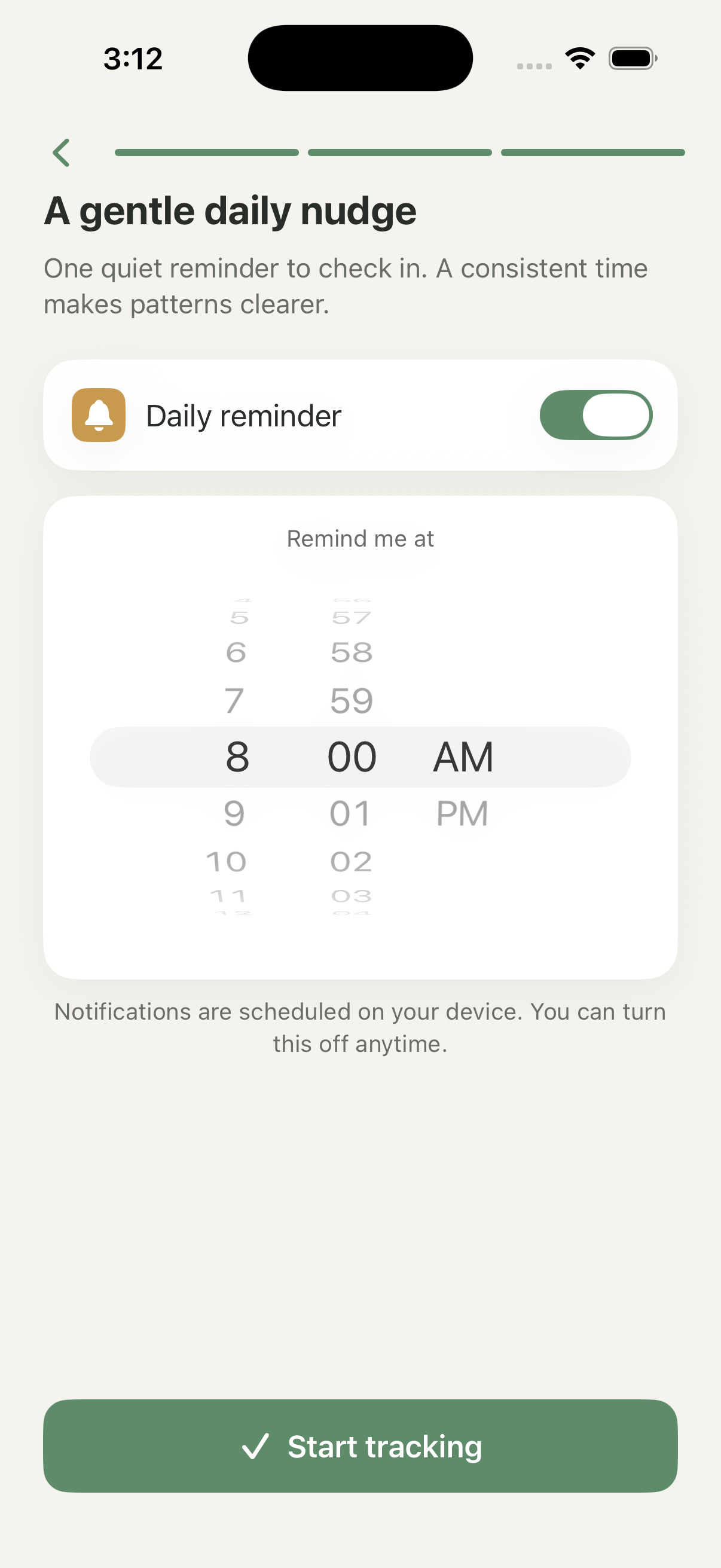Pick hour 7 in the time wheel
Viewport: 721px width, 1568px height.
click(234, 701)
